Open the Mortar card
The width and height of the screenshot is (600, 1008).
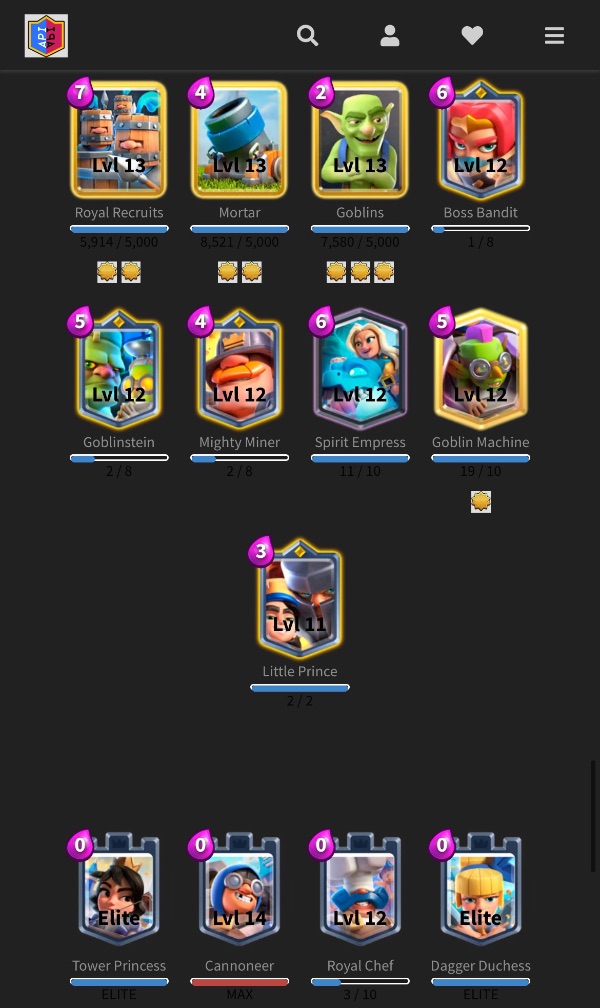coord(240,142)
